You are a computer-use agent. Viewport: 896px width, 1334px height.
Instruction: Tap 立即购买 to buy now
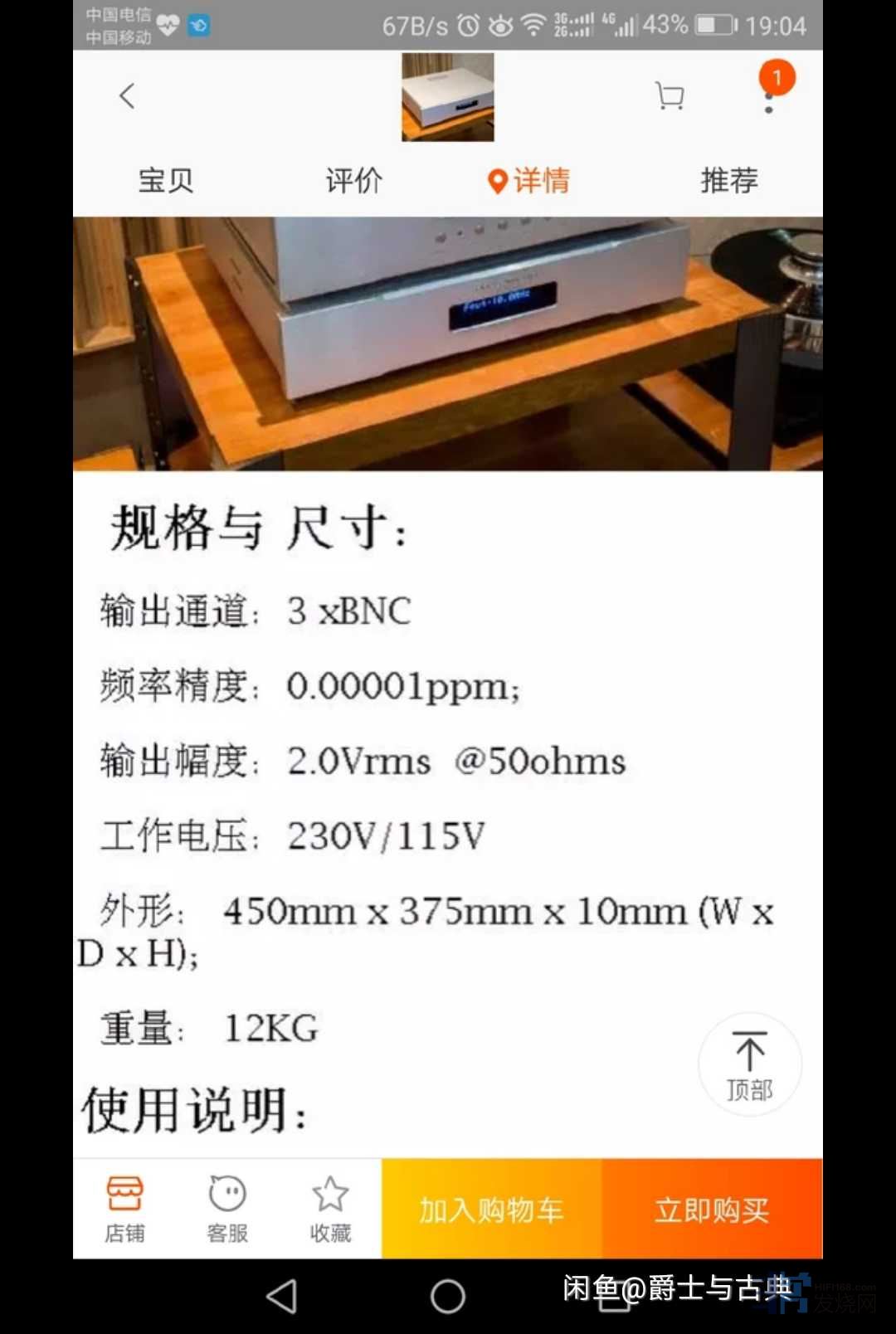click(712, 1210)
